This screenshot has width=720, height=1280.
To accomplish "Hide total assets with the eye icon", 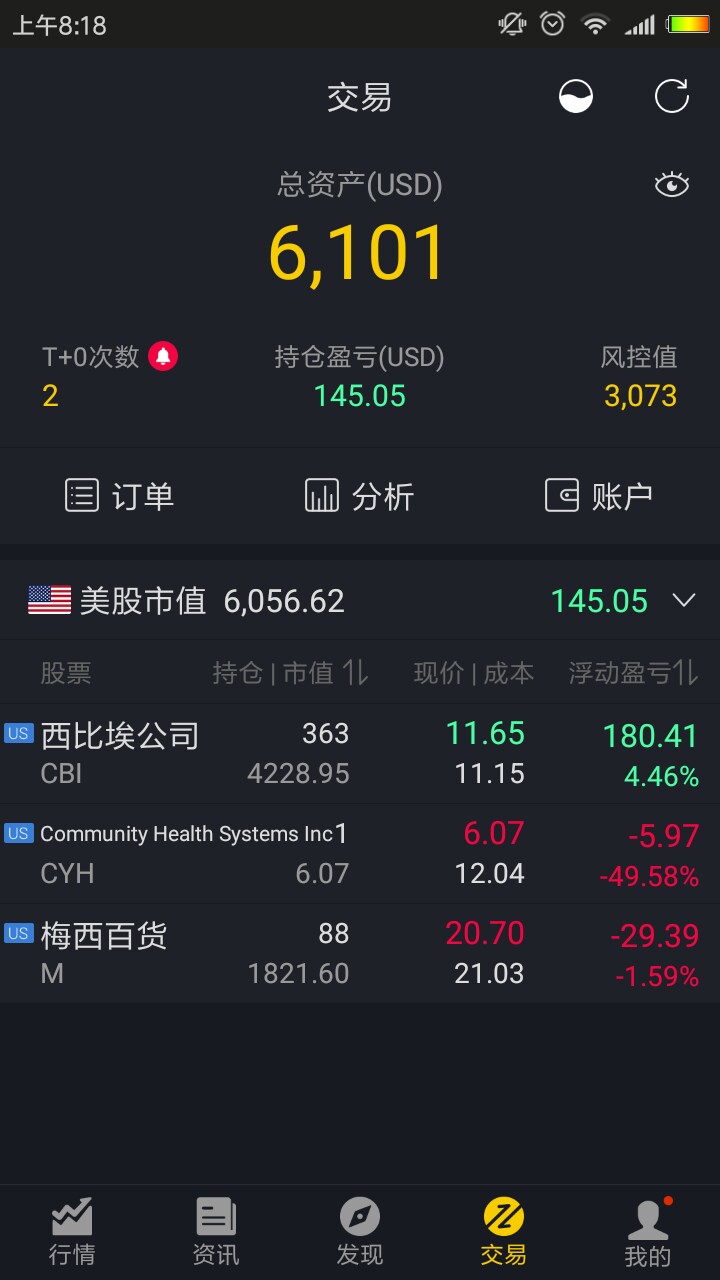I will coord(671,185).
